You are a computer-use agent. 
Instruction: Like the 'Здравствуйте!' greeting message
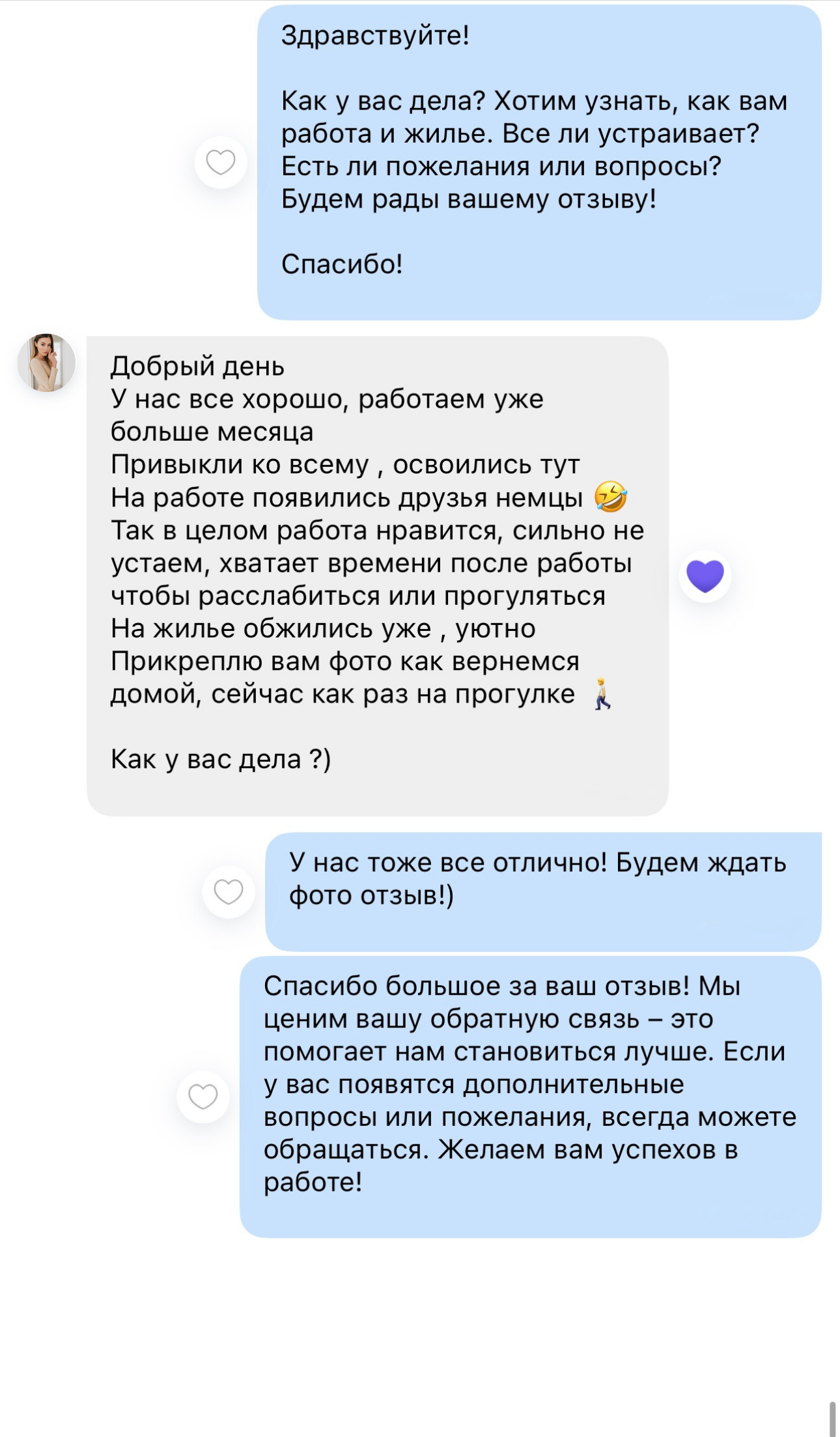coord(221,163)
